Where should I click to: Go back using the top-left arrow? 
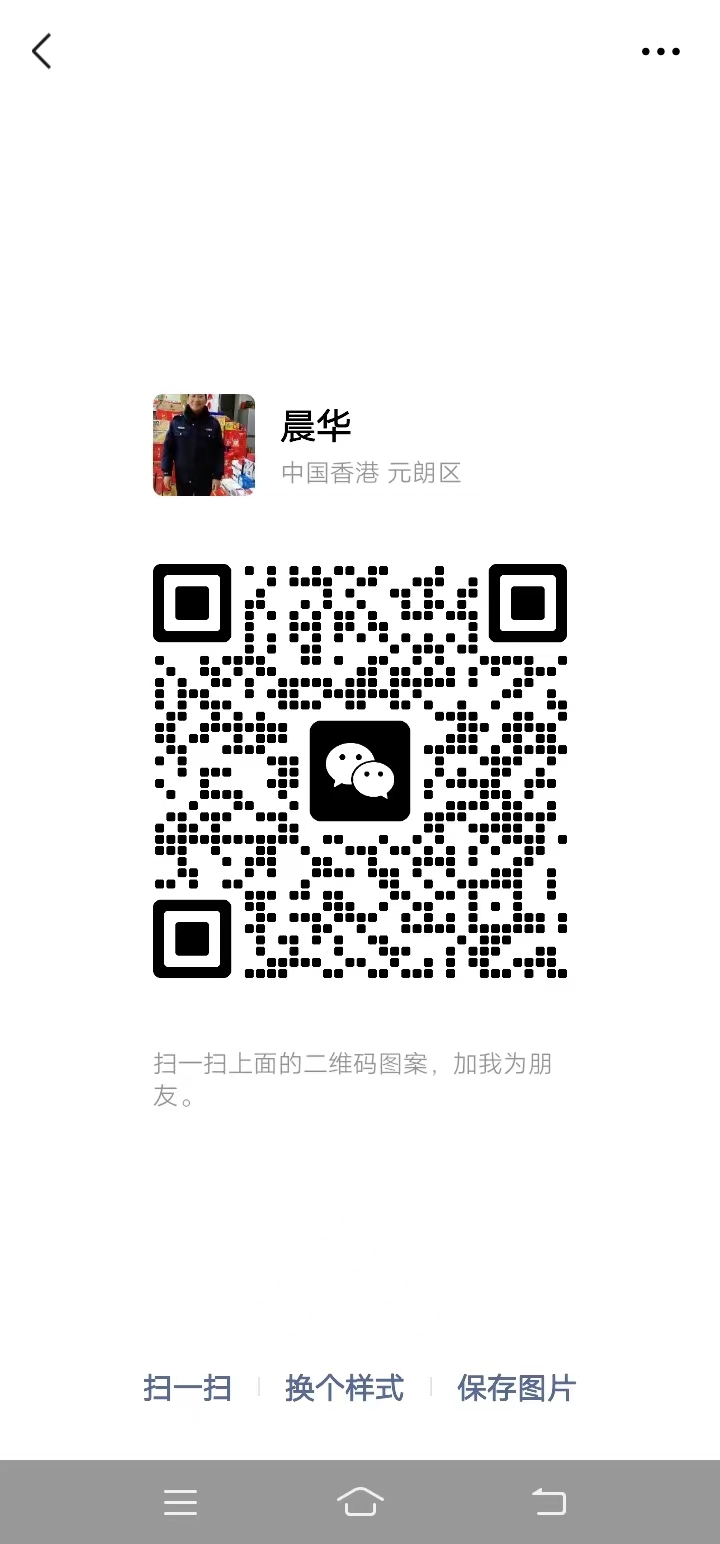pyautogui.click(x=41, y=51)
